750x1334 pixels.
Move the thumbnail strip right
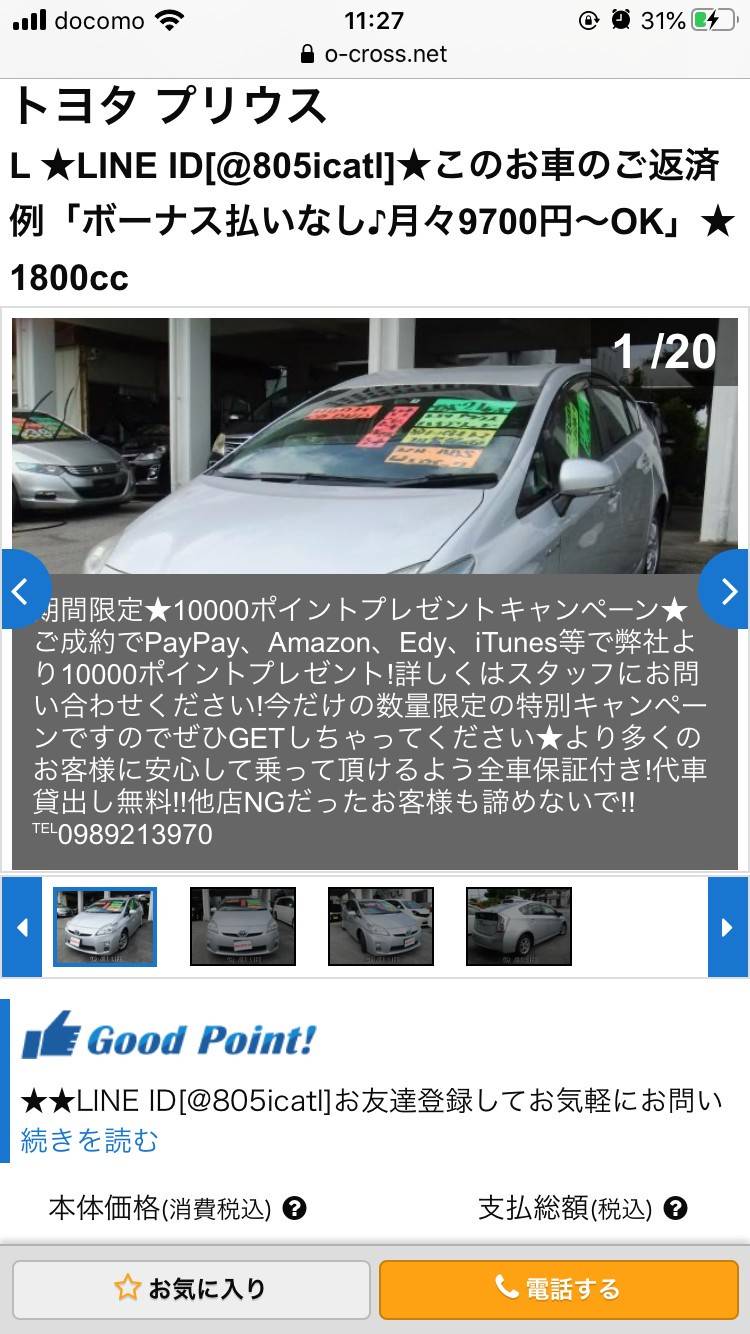[x=727, y=927]
